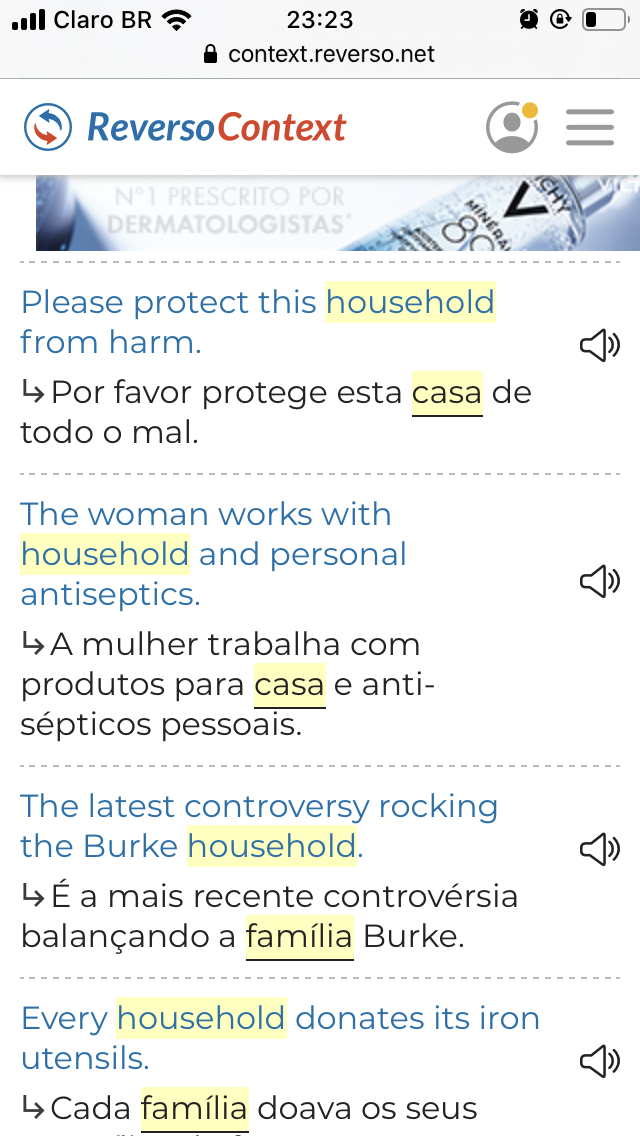Play audio for 'Please protect this household'
The image size is (640, 1136).
coord(599,346)
